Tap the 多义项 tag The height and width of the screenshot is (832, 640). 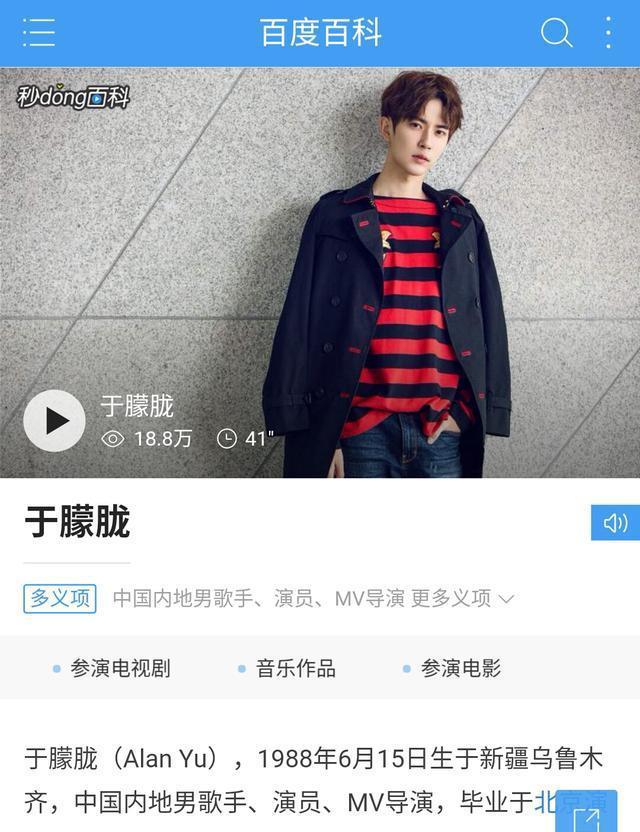coord(60,598)
